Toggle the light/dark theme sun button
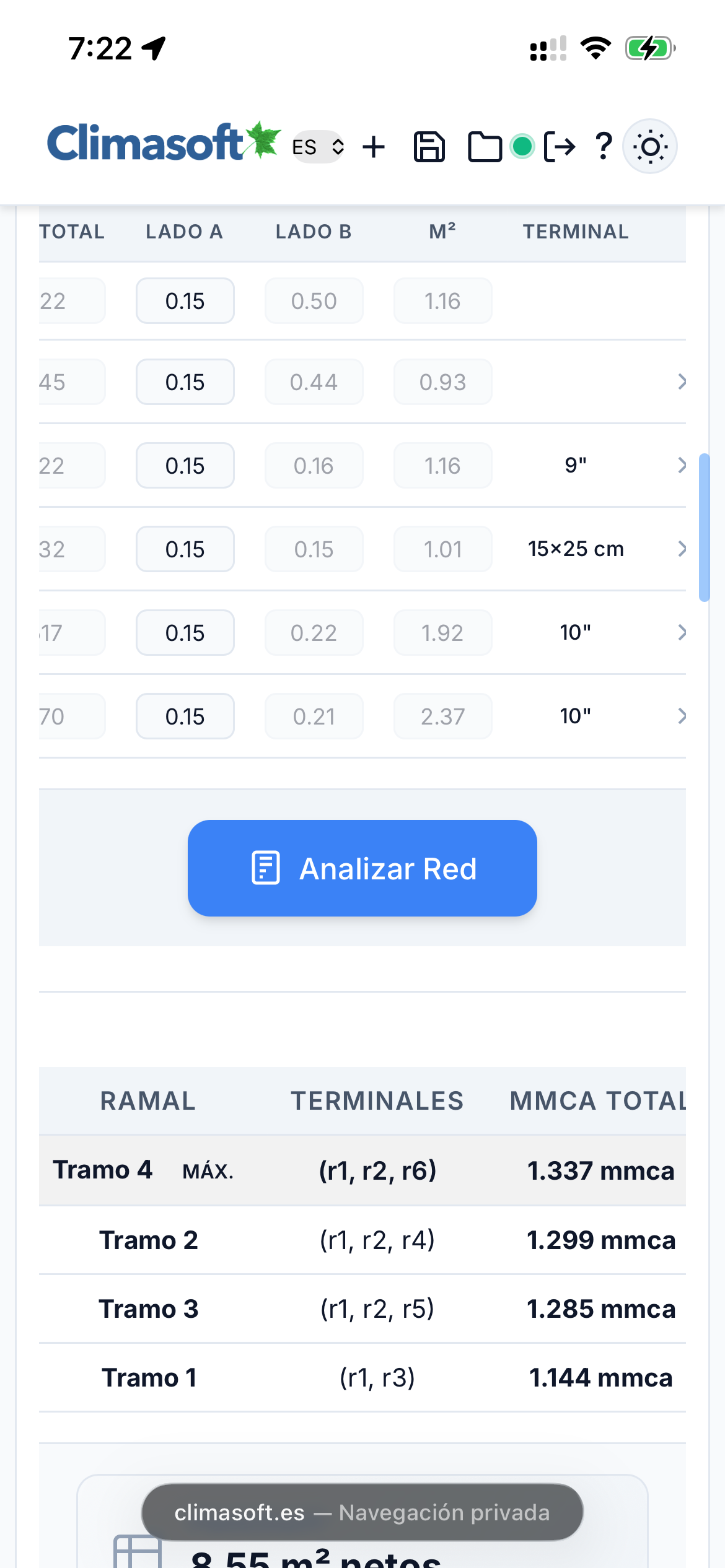Screen dimensions: 725x1568 [x=650, y=147]
